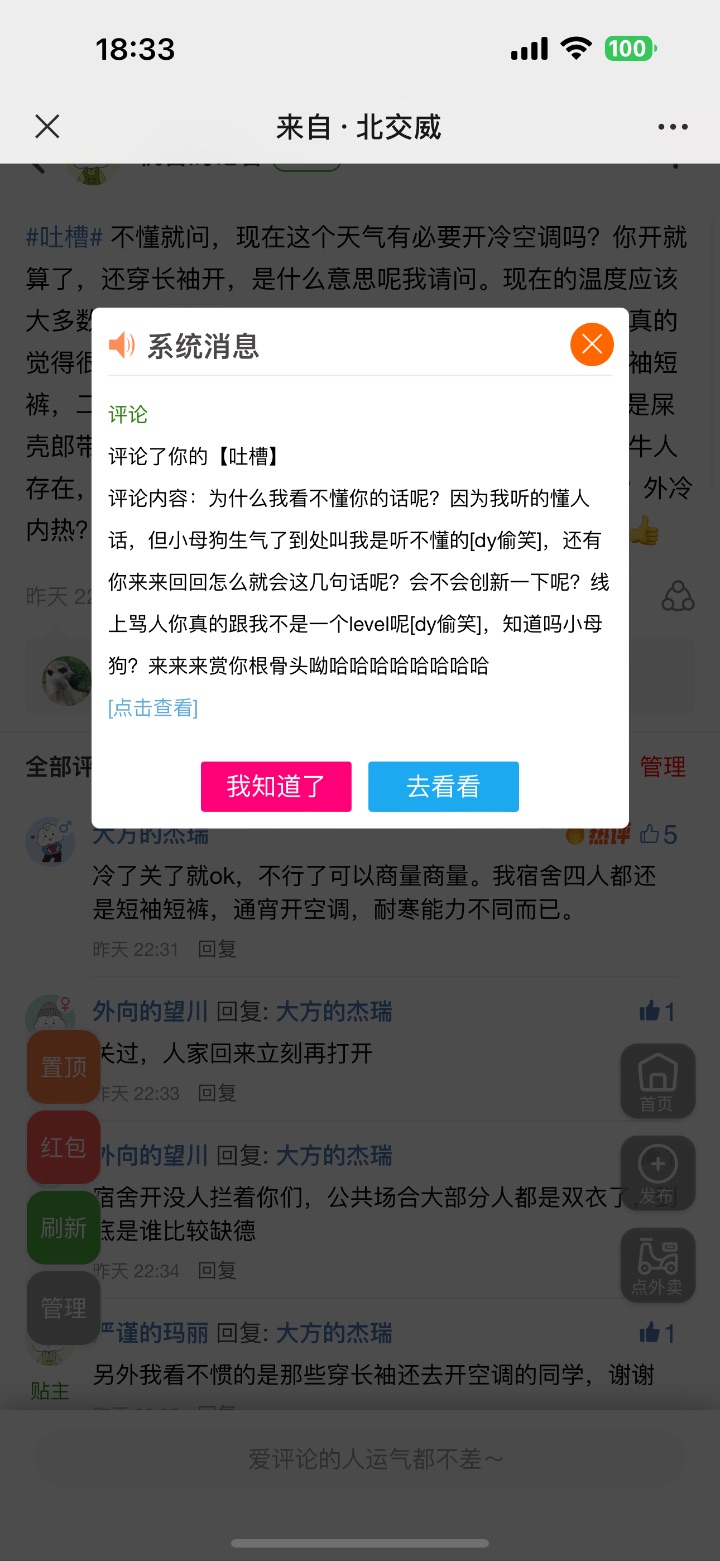The width and height of the screenshot is (720, 1561).
Task: Close the system message dialog with orange X
Action: [591, 345]
